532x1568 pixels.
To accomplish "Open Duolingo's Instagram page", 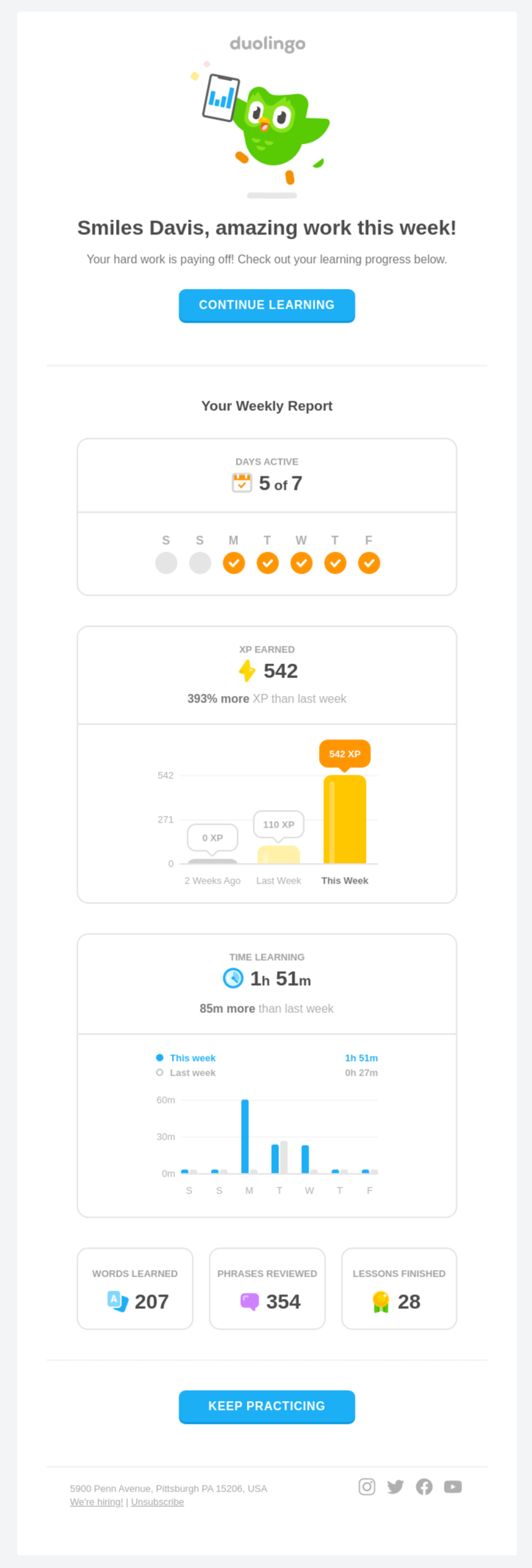I will [367, 1486].
